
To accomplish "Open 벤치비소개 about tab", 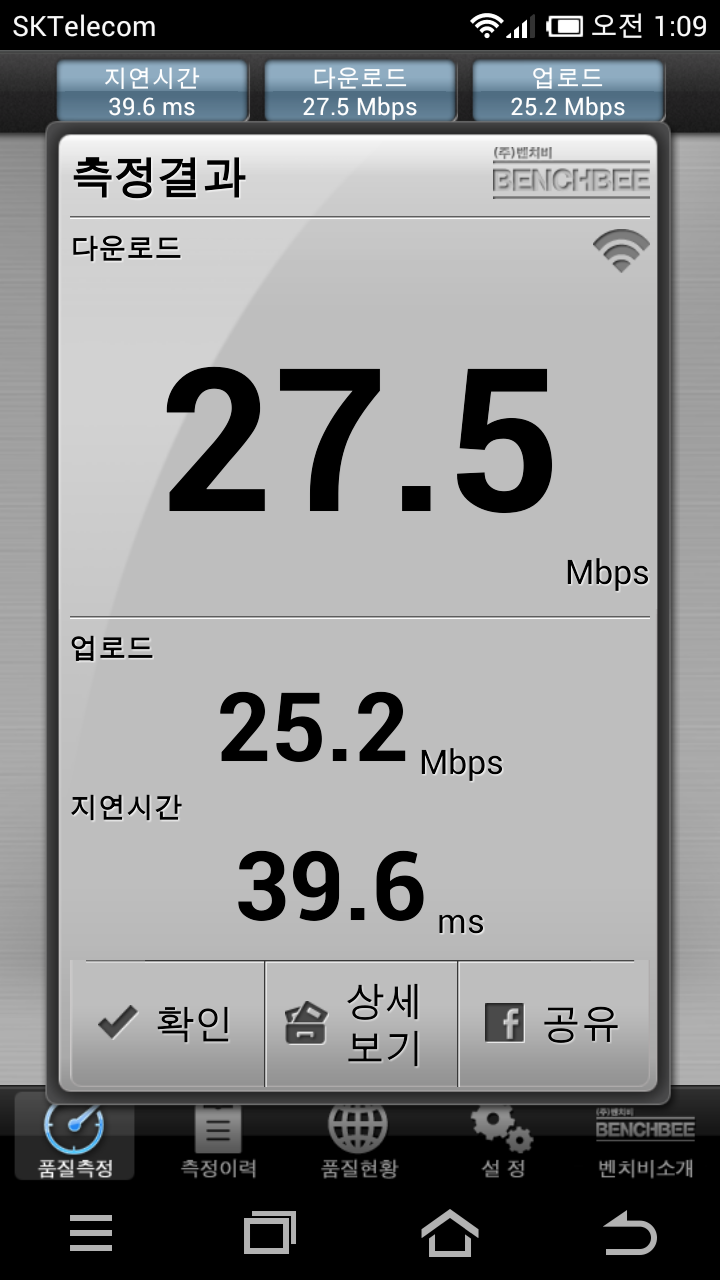I will tap(644, 1138).
